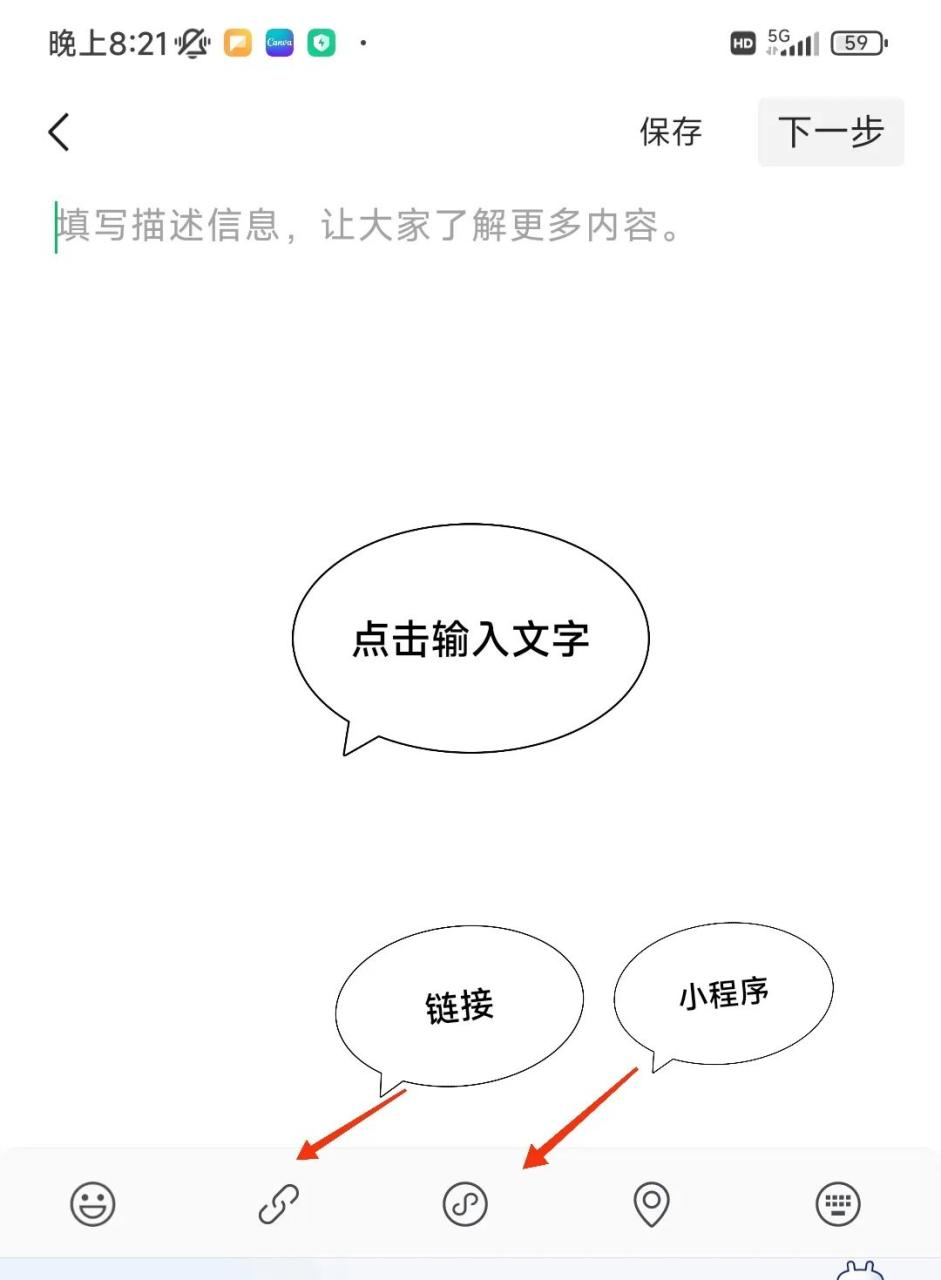Toggle the keyboard icon

tap(838, 1204)
